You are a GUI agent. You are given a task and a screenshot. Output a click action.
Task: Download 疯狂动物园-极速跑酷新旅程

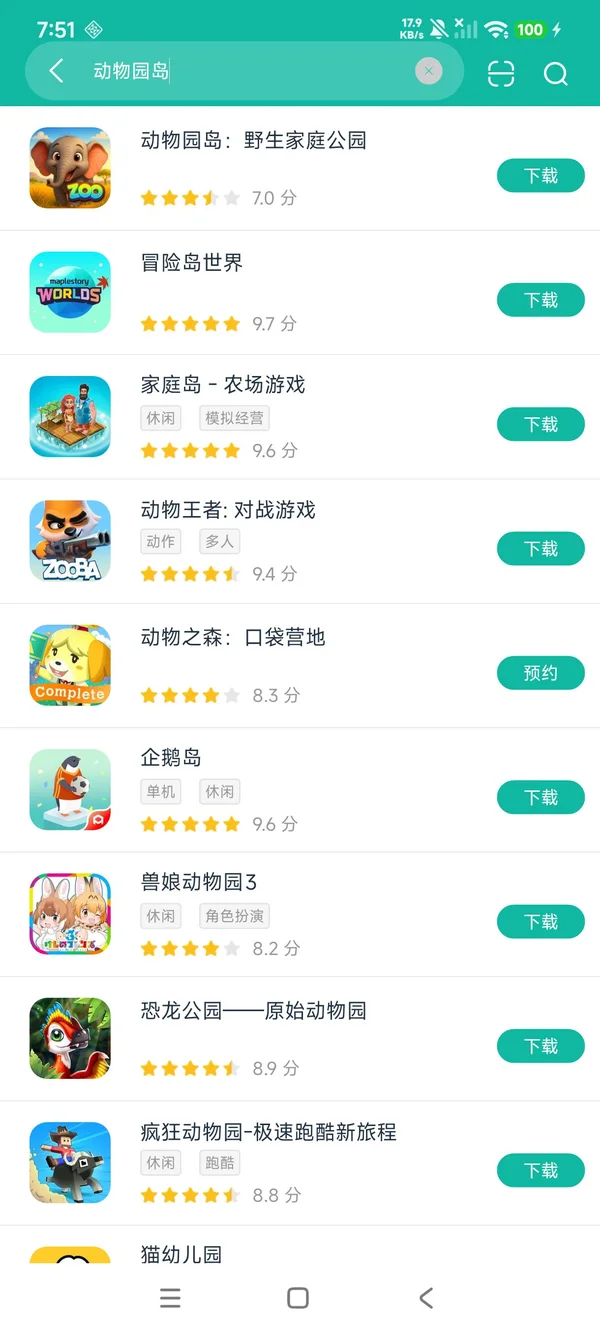pyautogui.click(x=540, y=1170)
